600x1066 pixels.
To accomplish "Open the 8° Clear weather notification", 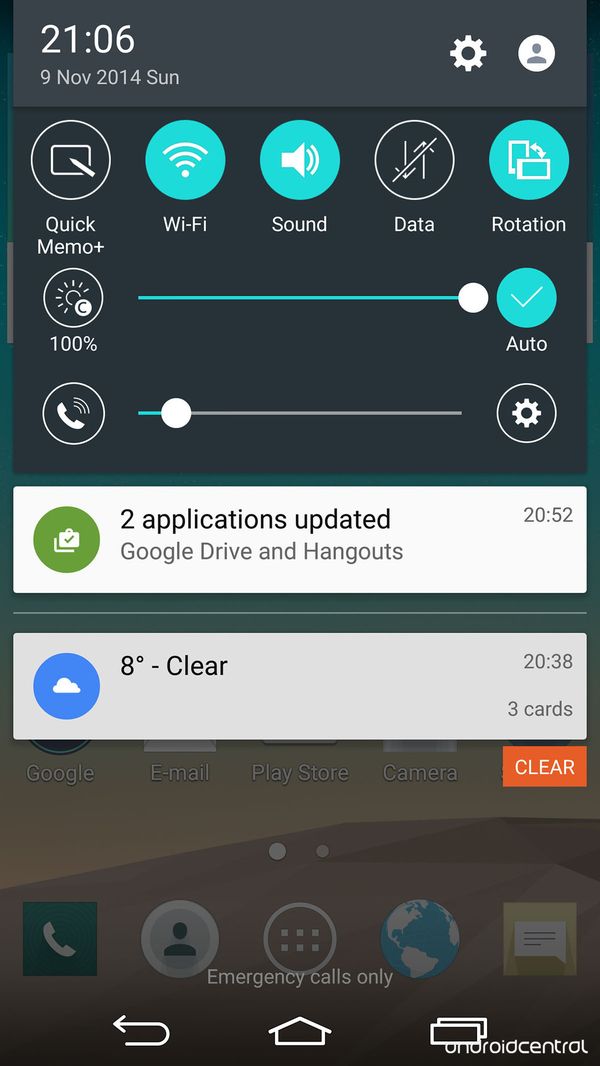I will click(300, 686).
